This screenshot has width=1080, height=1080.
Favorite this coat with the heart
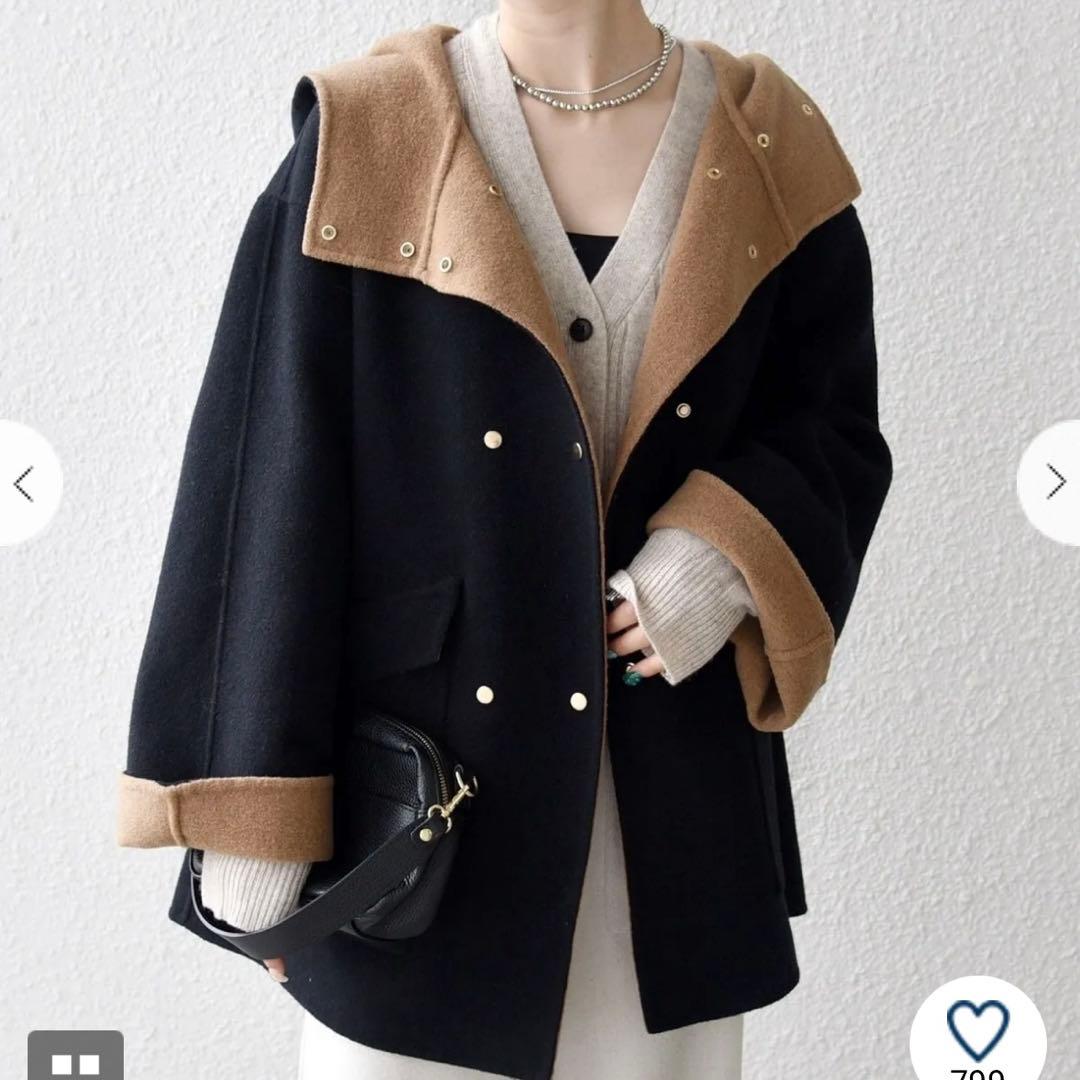click(977, 1031)
